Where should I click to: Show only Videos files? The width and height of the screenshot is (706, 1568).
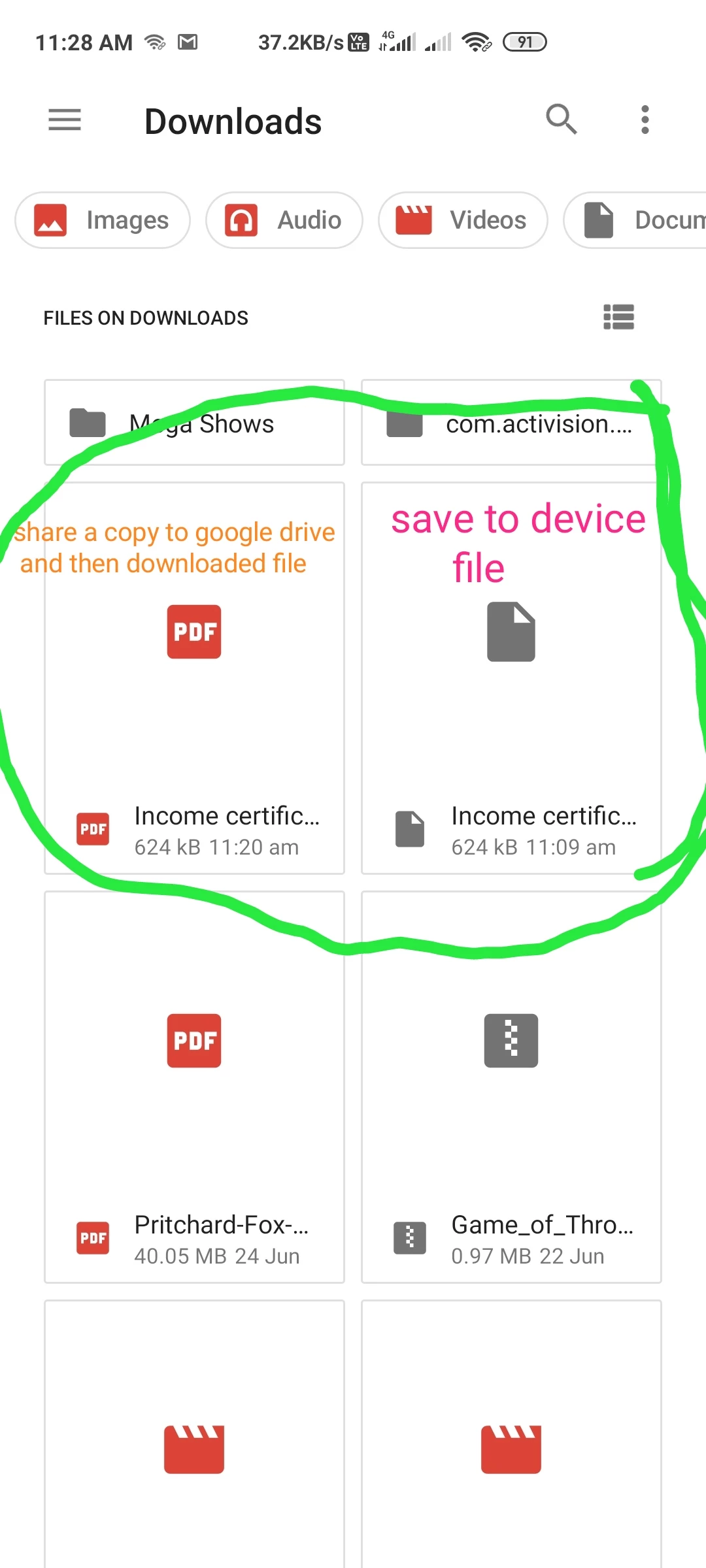pyautogui.click(x=463, y=220)
